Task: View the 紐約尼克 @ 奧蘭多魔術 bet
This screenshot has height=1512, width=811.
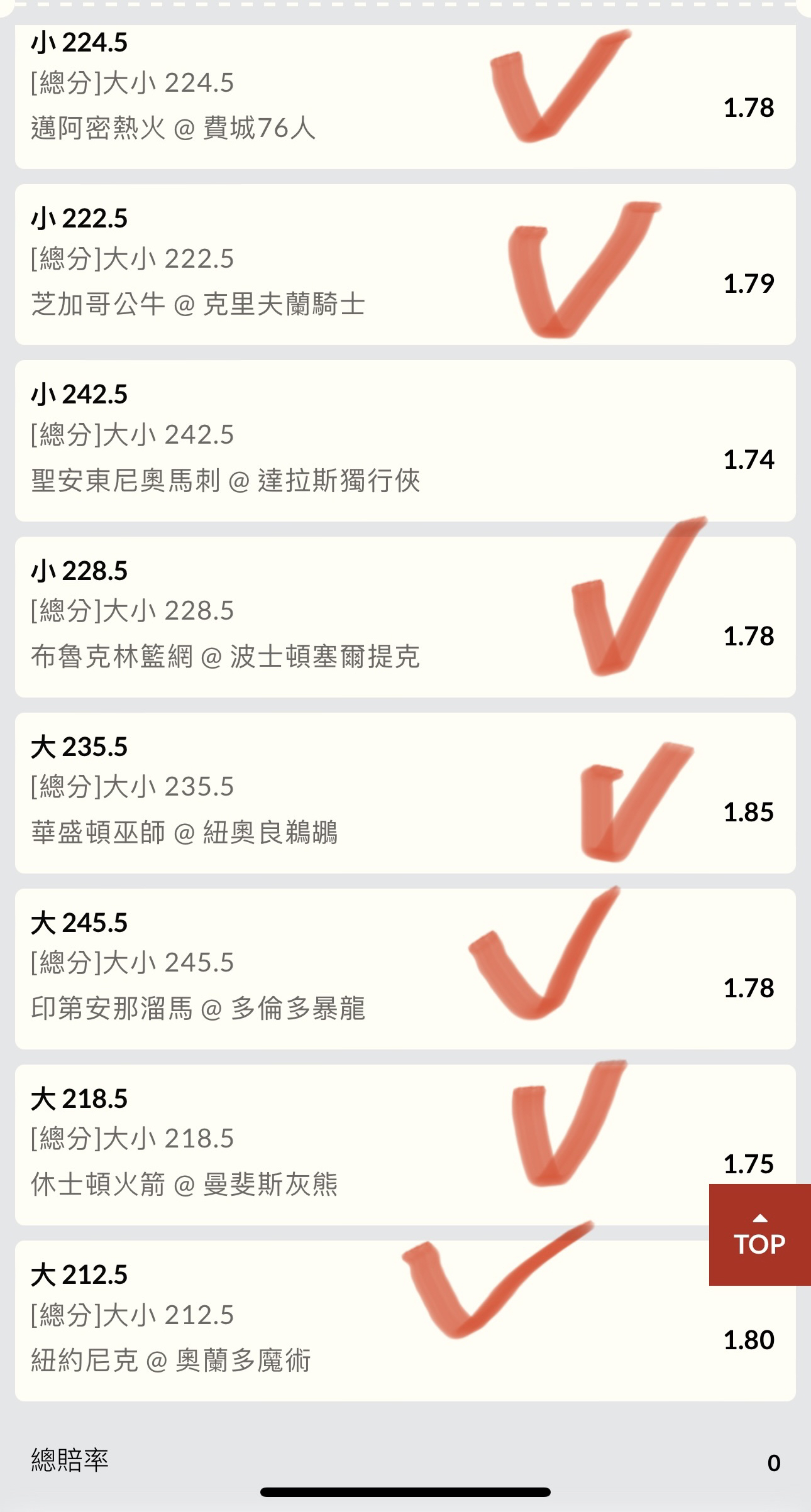Action: pyautogui.click(x=405, y=1321)
